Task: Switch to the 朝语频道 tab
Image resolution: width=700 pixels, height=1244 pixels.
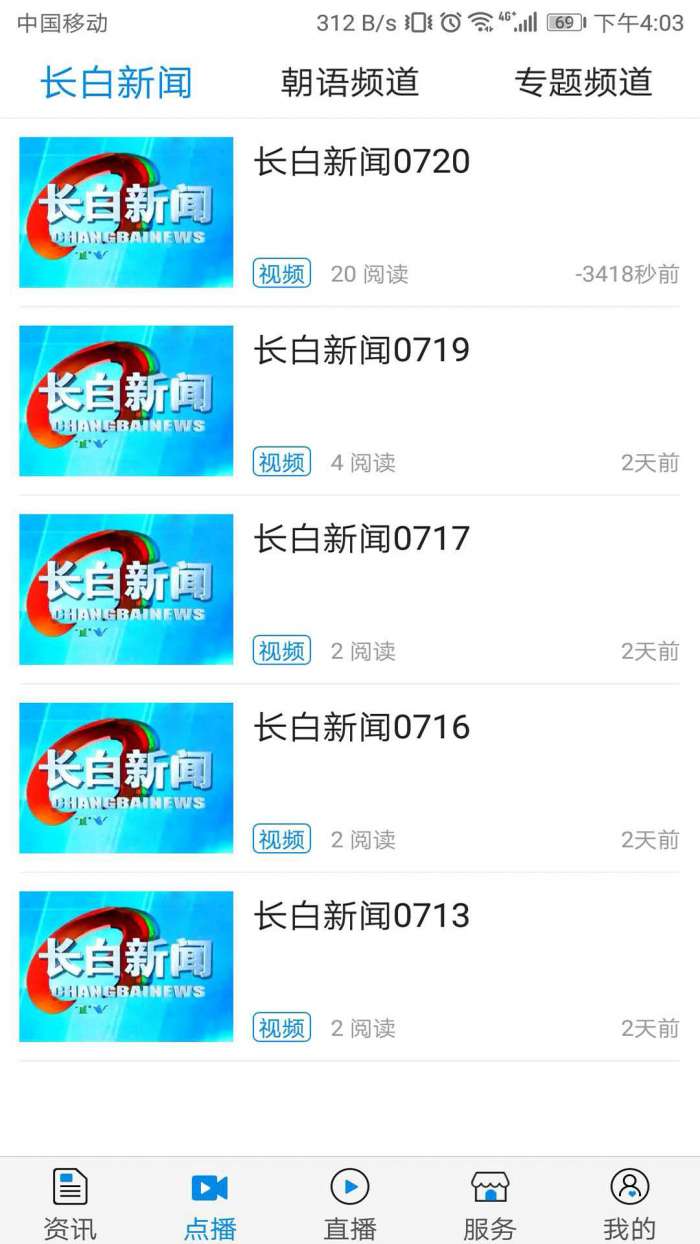Action: click(349, 82)
